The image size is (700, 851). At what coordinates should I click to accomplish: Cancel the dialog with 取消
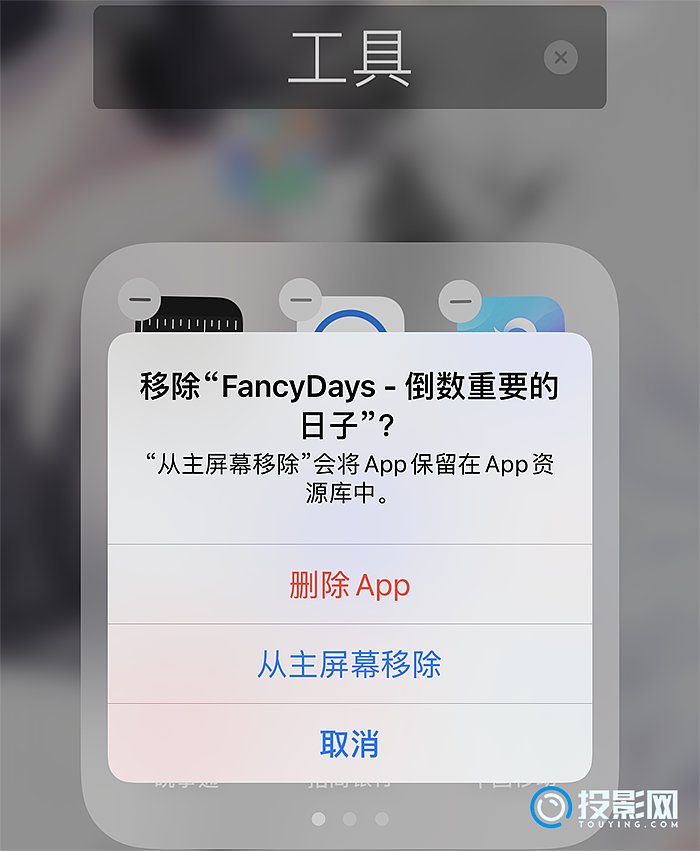349,744
